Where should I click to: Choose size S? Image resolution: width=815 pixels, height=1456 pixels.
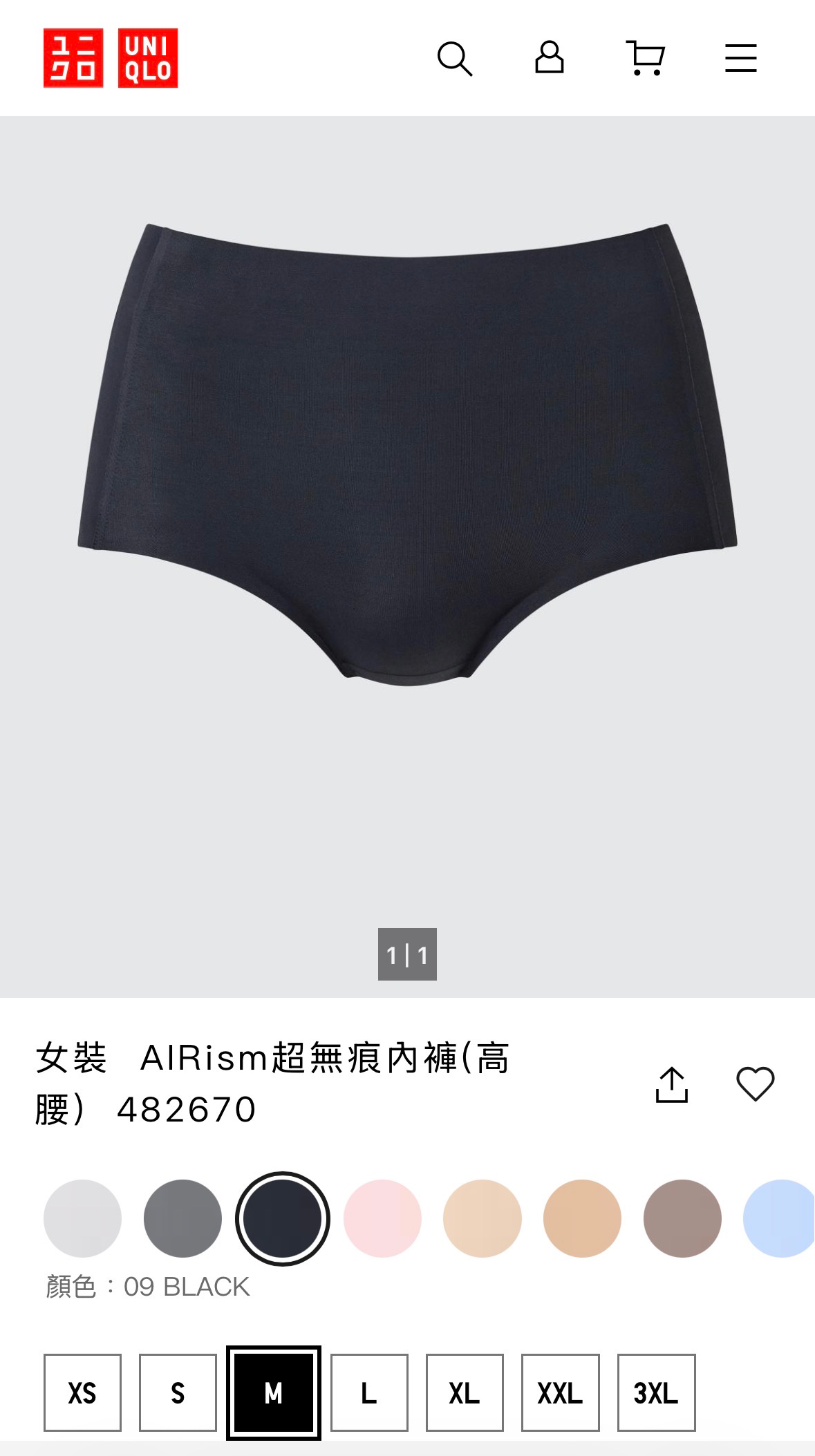tap(178, 1392)
